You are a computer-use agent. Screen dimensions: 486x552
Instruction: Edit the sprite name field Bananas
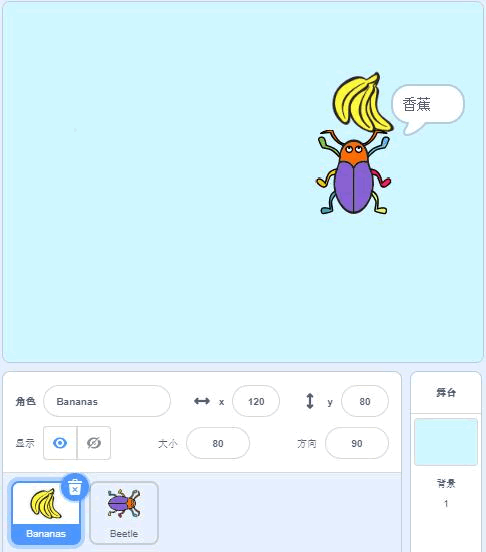107,401
